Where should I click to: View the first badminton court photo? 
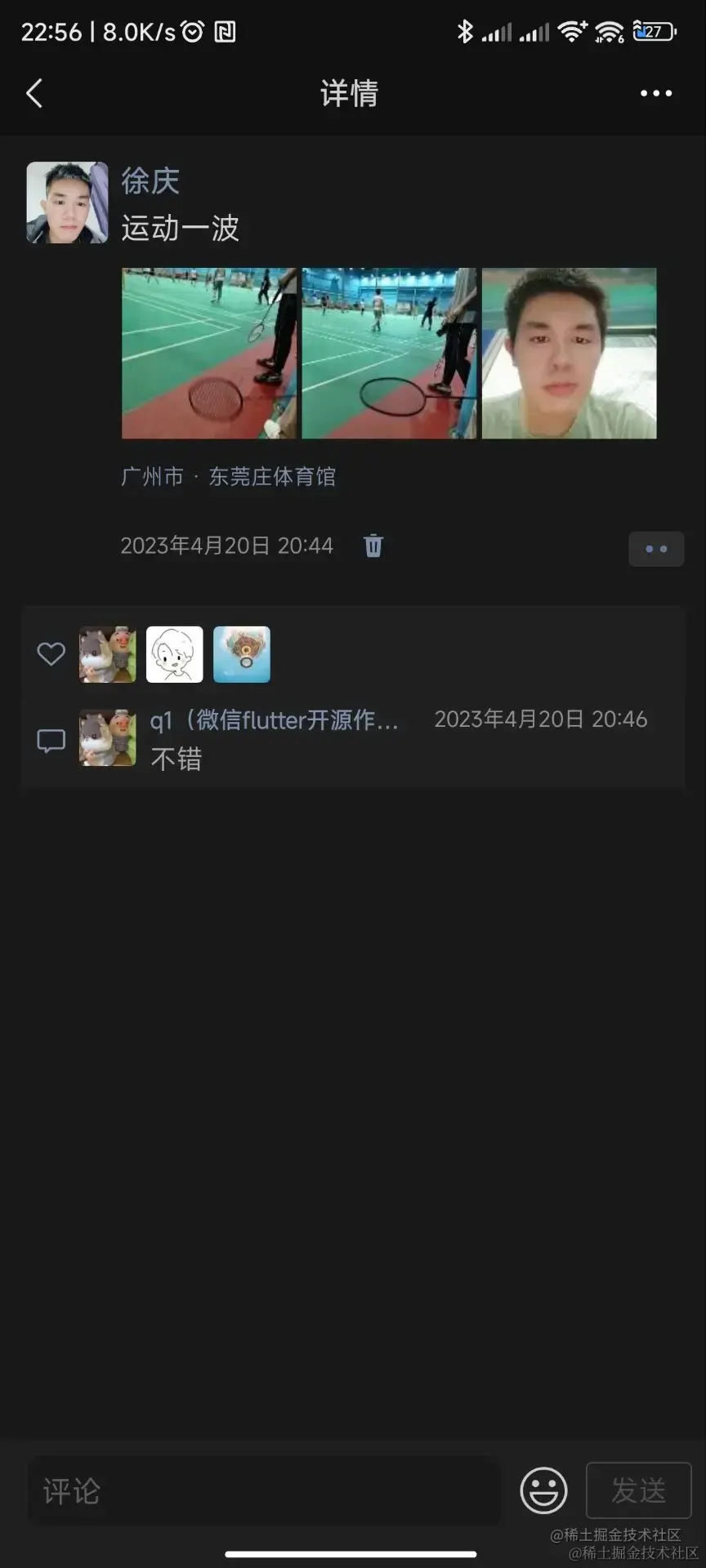210,353
